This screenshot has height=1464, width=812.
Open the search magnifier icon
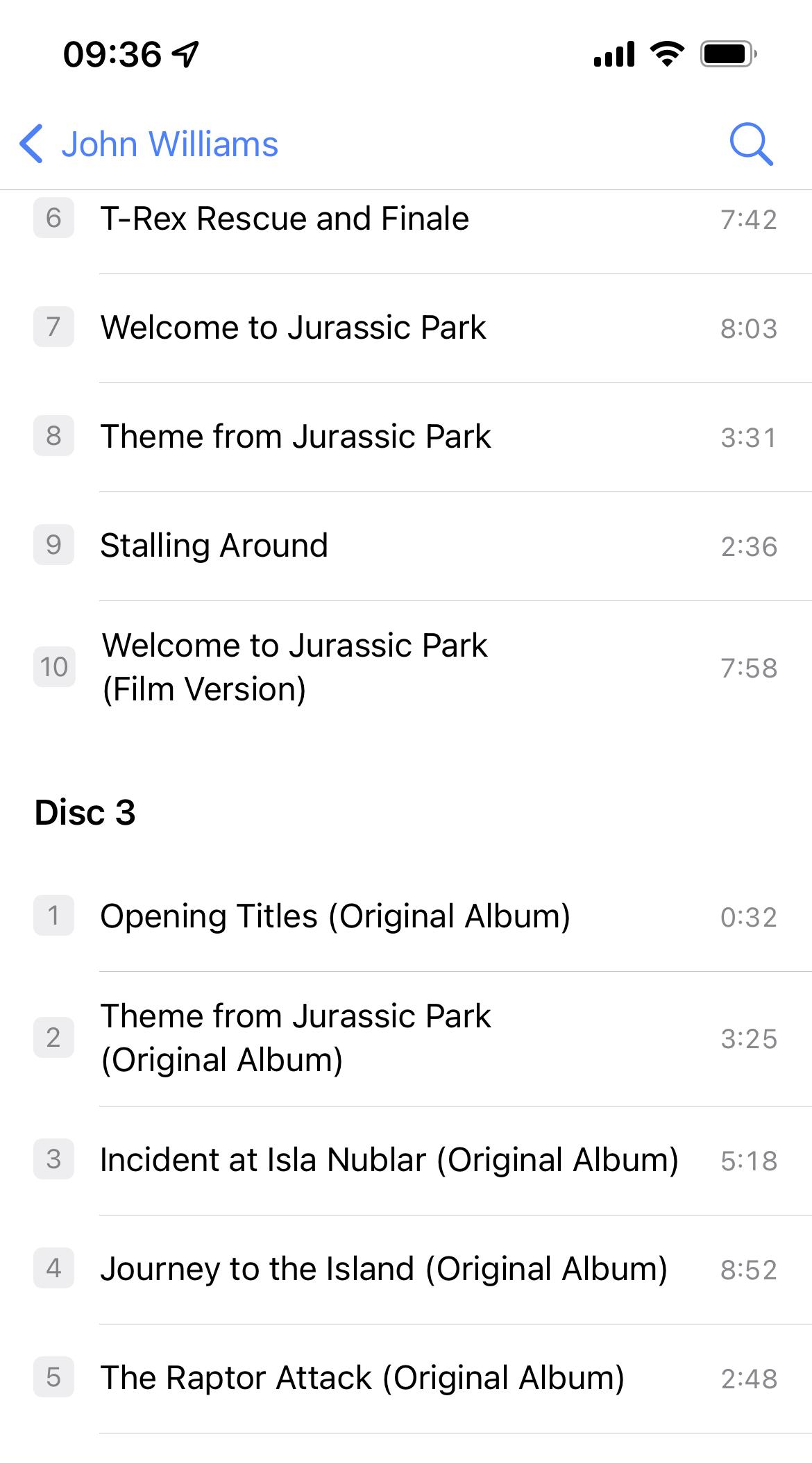coord(751,144)
